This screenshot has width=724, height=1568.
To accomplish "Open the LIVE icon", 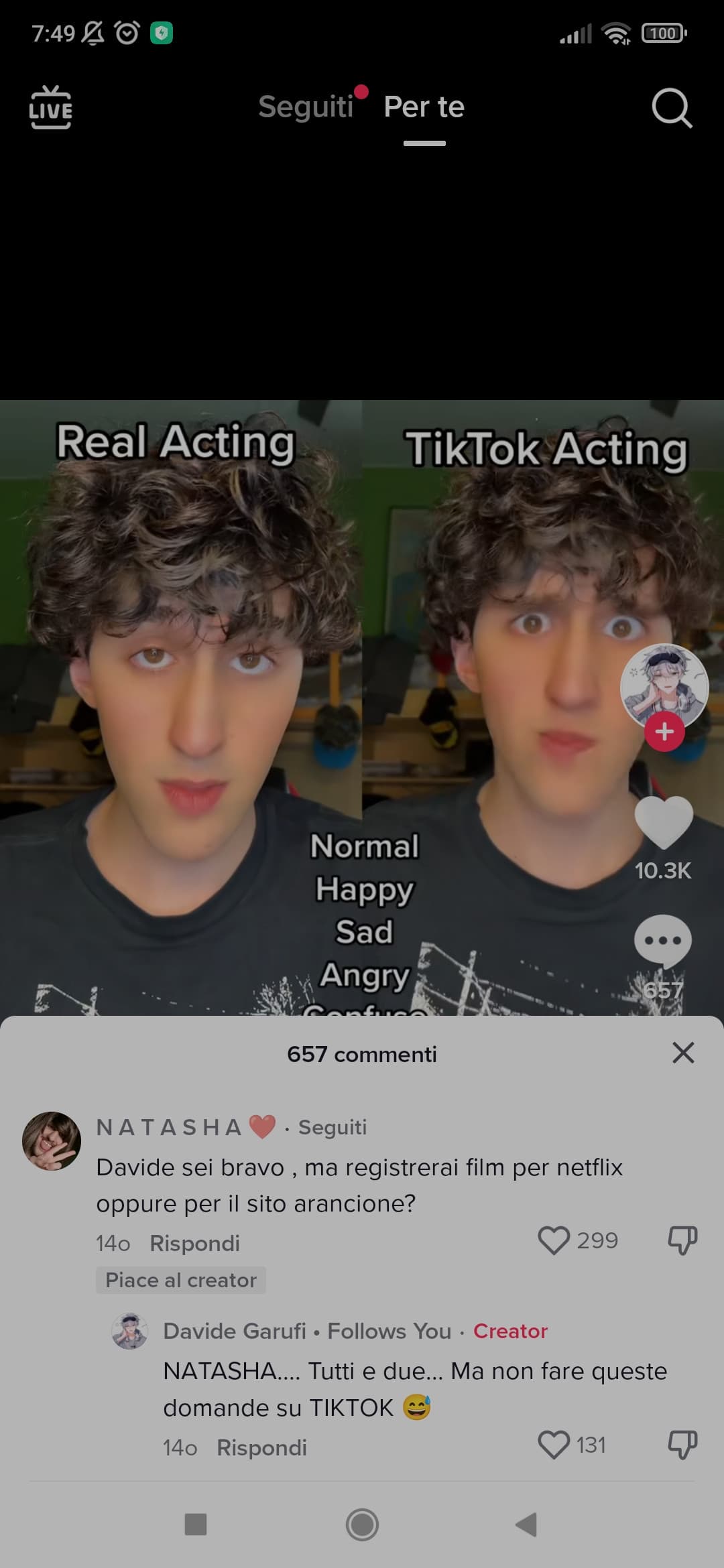I will [x=51, y=107].
